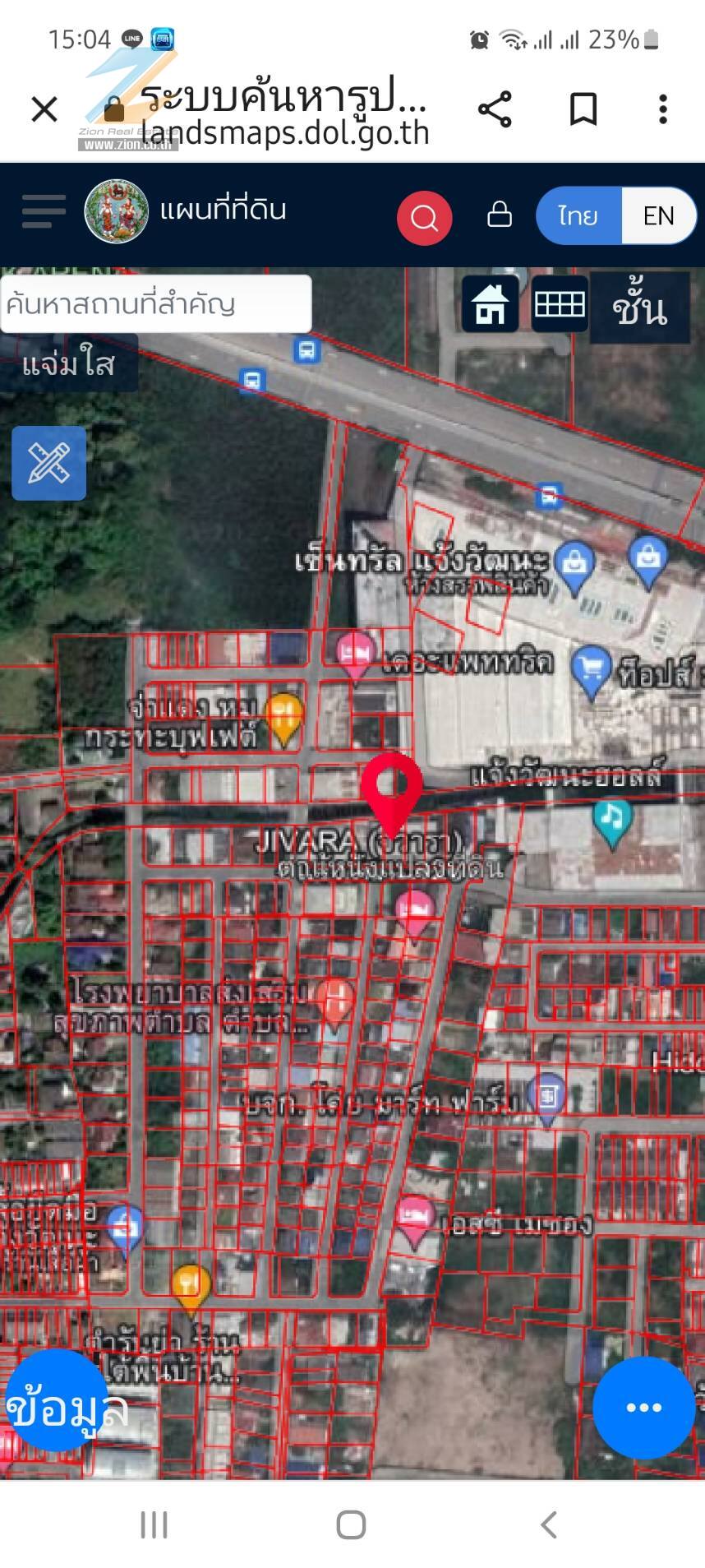Share this page link

[495, 109]
